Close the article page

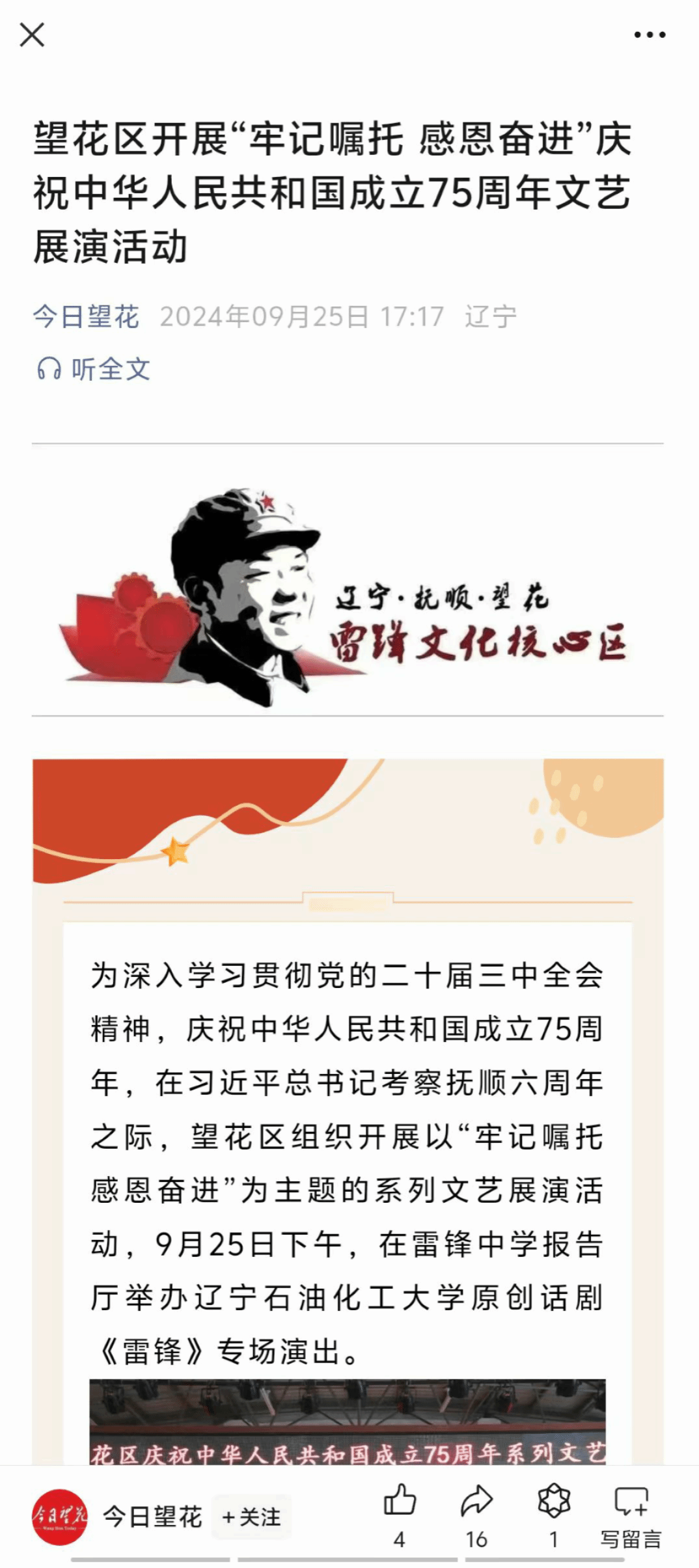click(32, 35)
